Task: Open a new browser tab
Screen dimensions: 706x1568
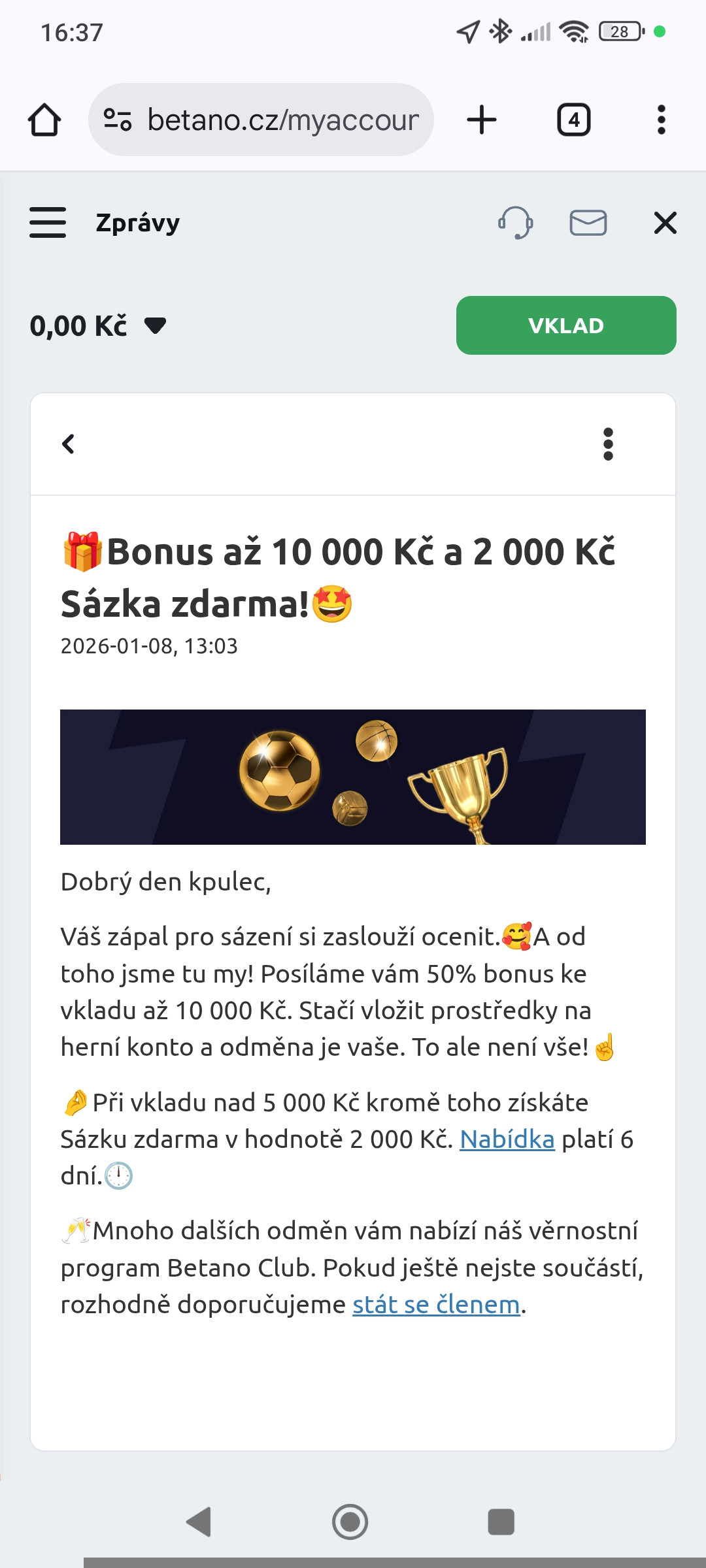Action: [x=482, y=120]
